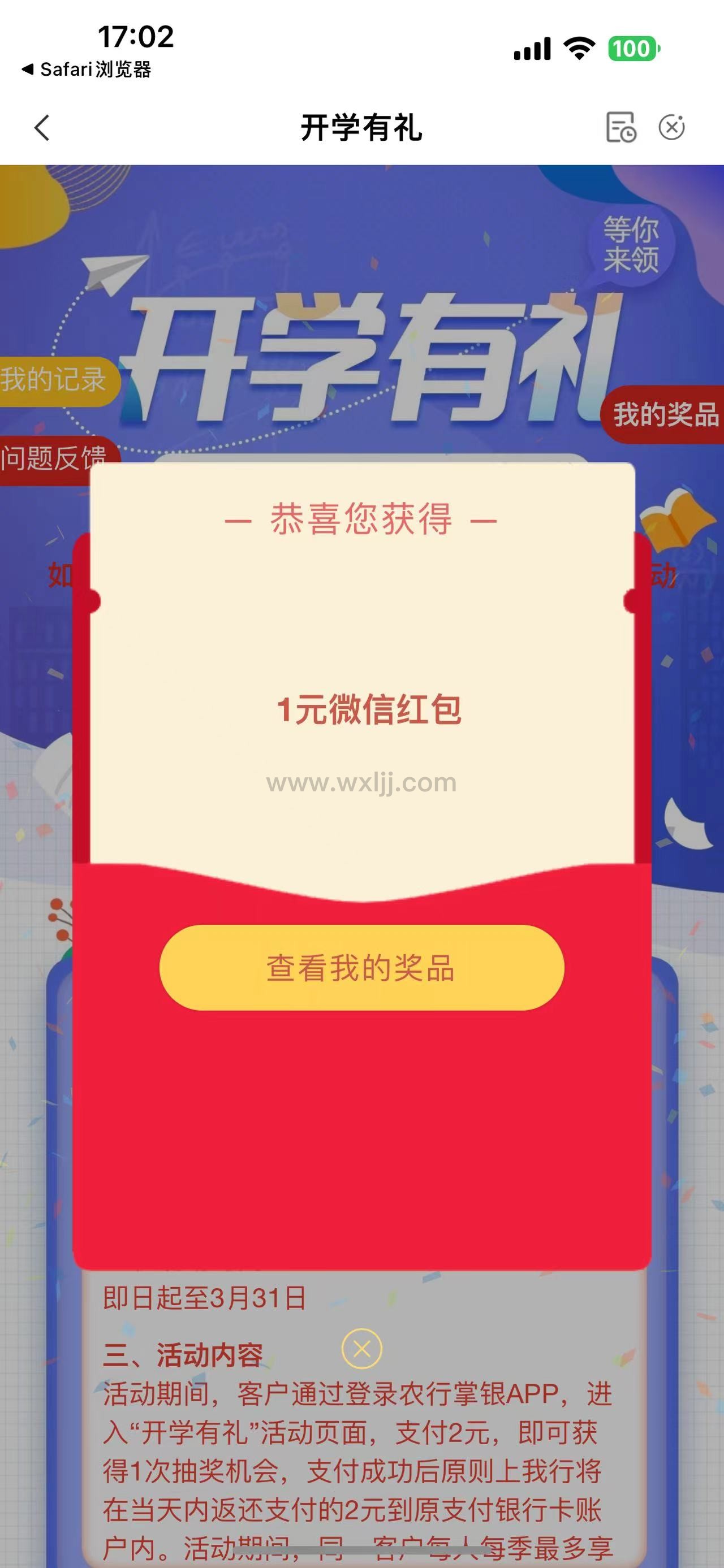Open 我的记录 side tab

coord(55,380)
